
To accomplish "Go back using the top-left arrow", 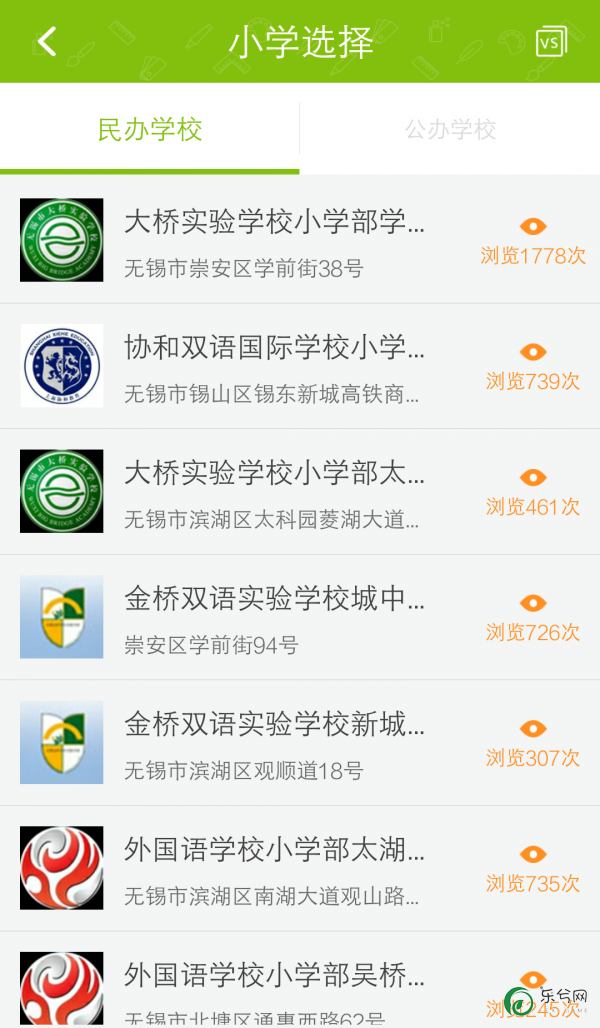I will [47, 42].
